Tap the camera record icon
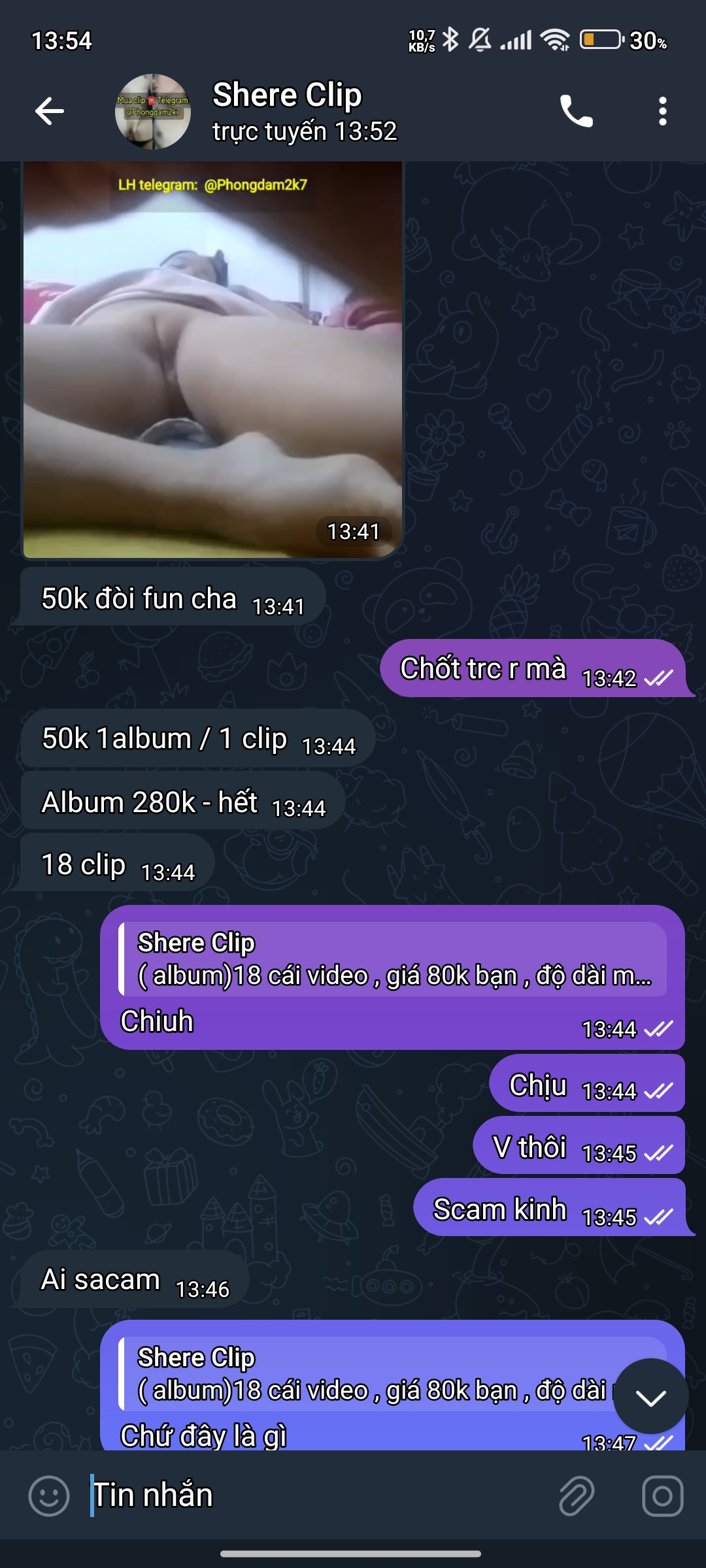Screen dimensions: 706x1568 tap(662, 1496)
